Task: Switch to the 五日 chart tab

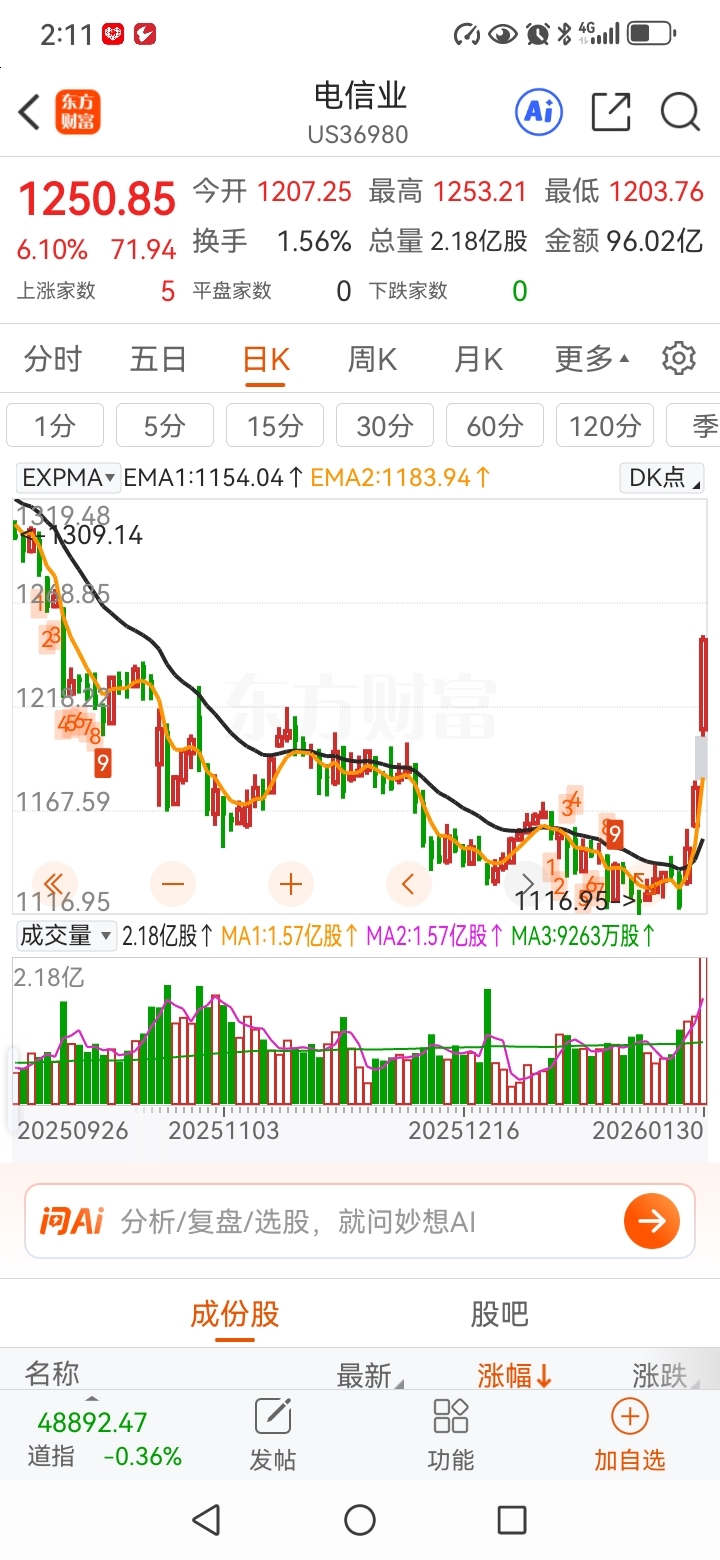Action: [159, 358]
